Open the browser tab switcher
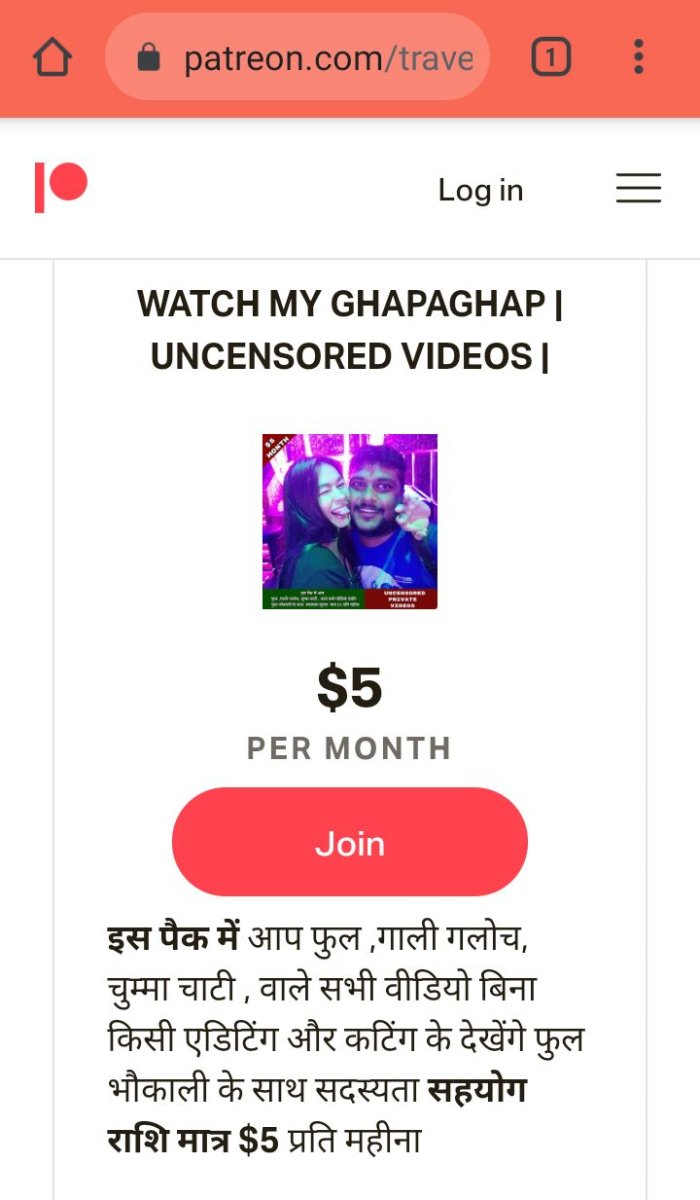 [551, 58]
